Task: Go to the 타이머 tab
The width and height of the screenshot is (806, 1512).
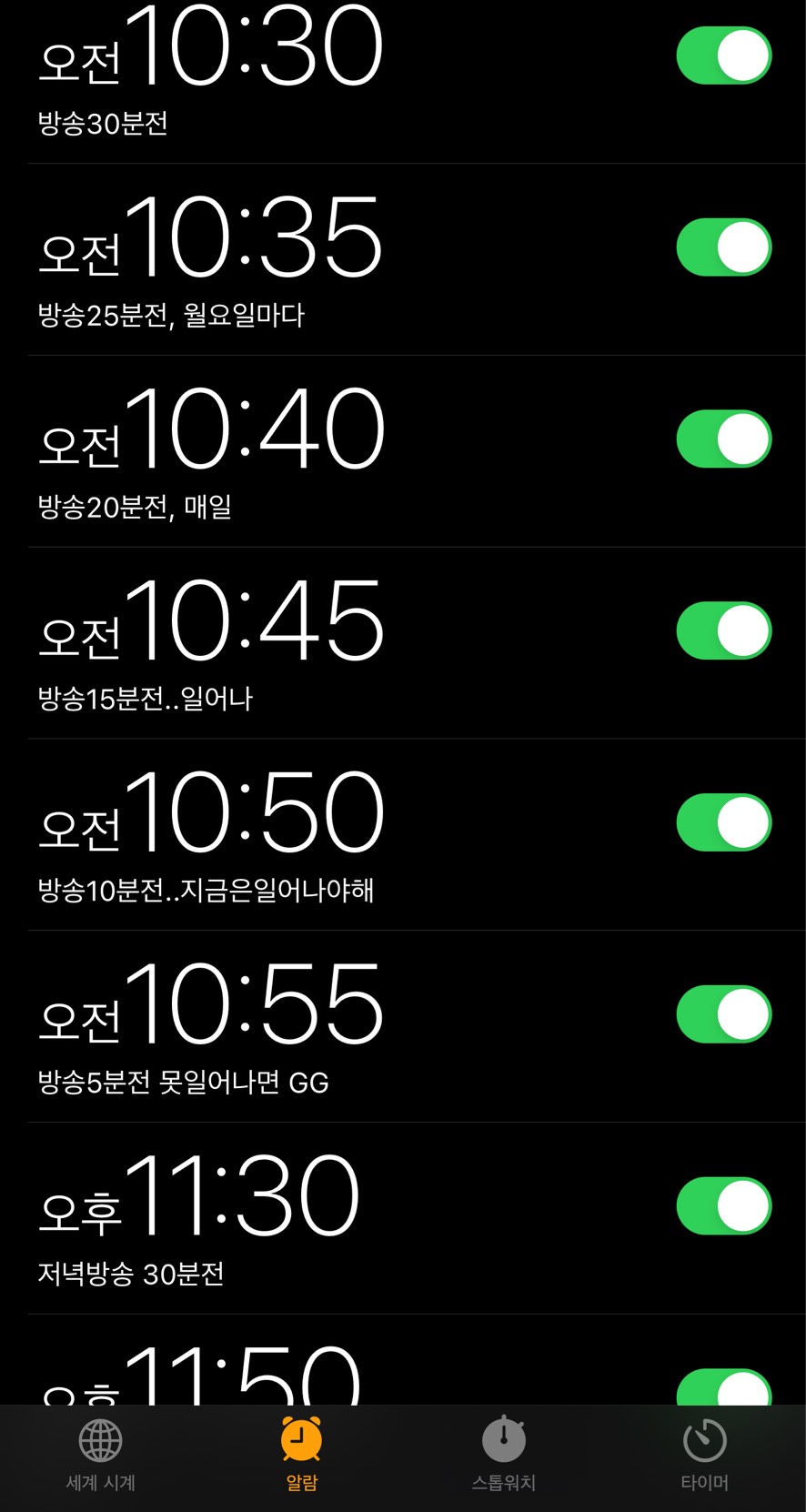Action: tap(704, 1454)
